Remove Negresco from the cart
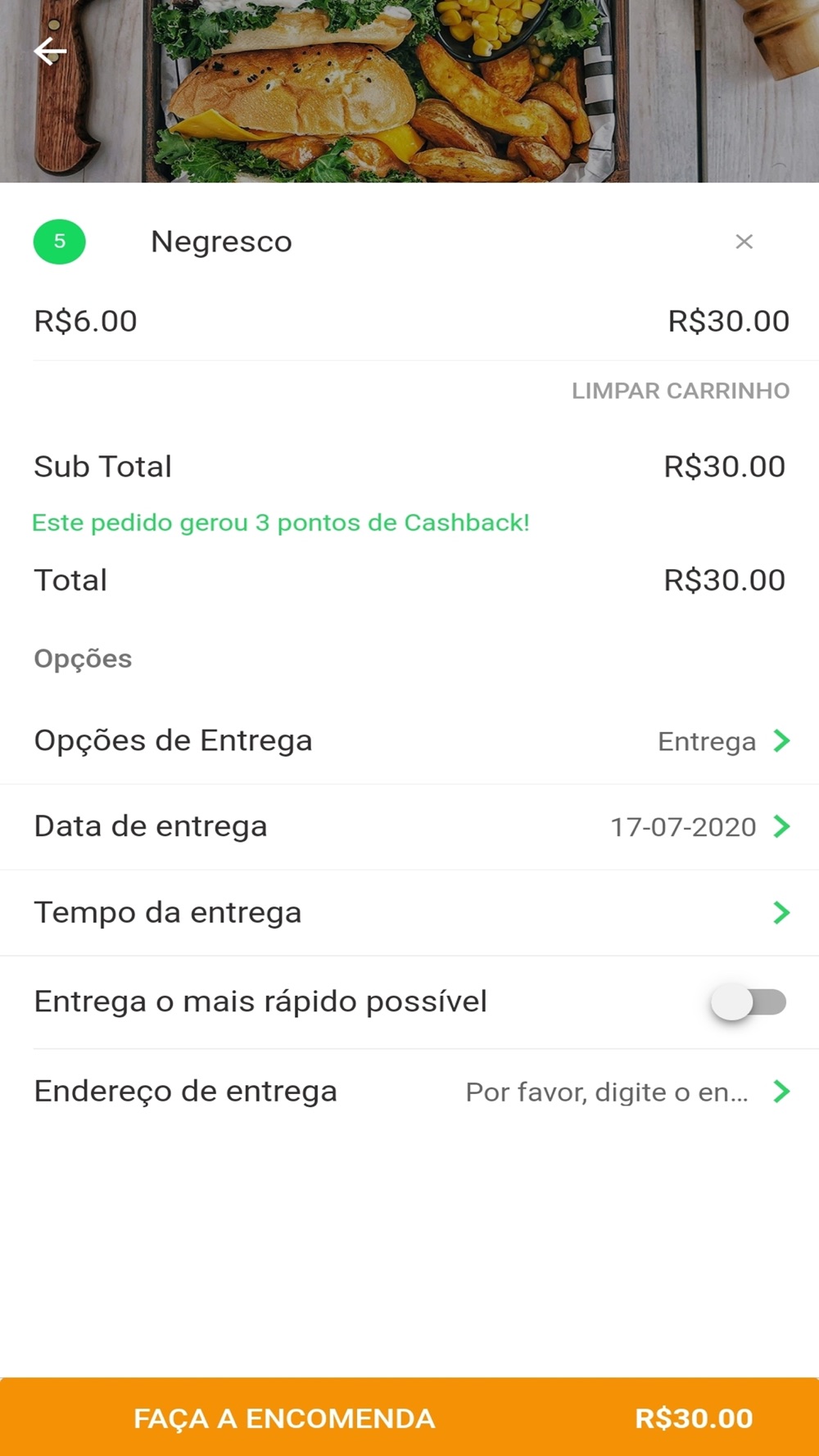This screenshot has height=1456, width=819. coord(744,242)
